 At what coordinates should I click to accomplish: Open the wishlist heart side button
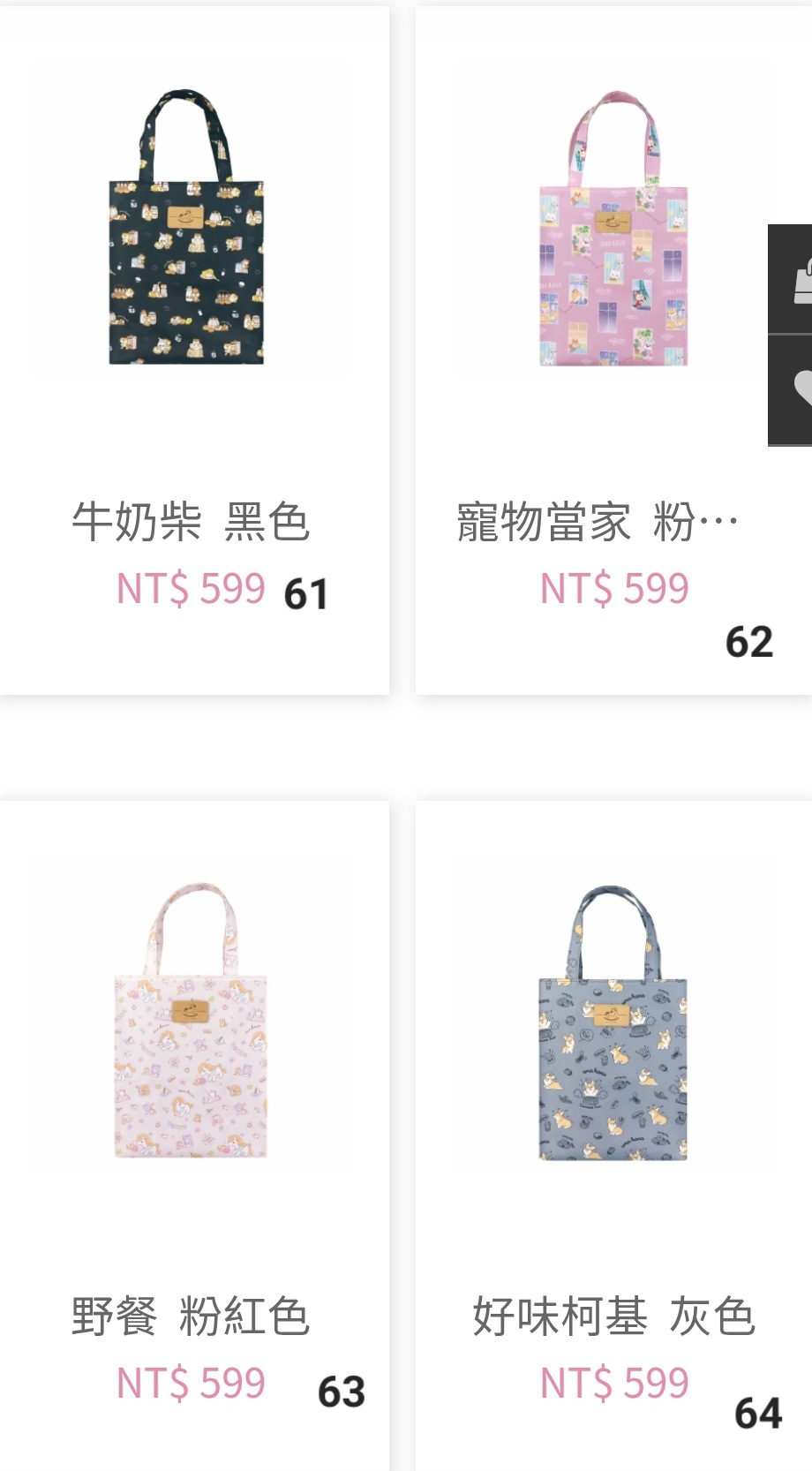[x=791, y=389]
